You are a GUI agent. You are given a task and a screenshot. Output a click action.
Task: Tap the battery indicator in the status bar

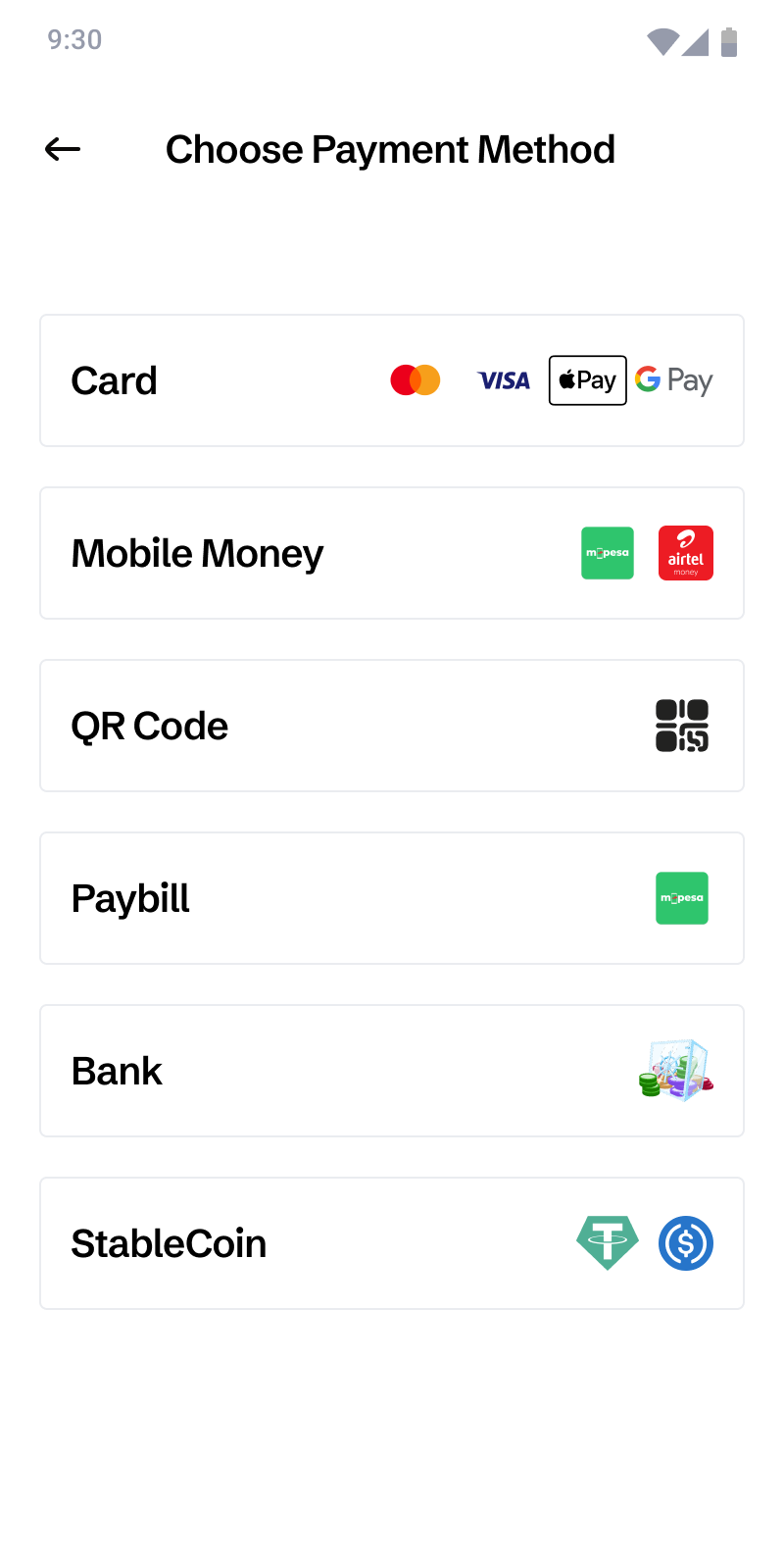[x=729, y=40]
